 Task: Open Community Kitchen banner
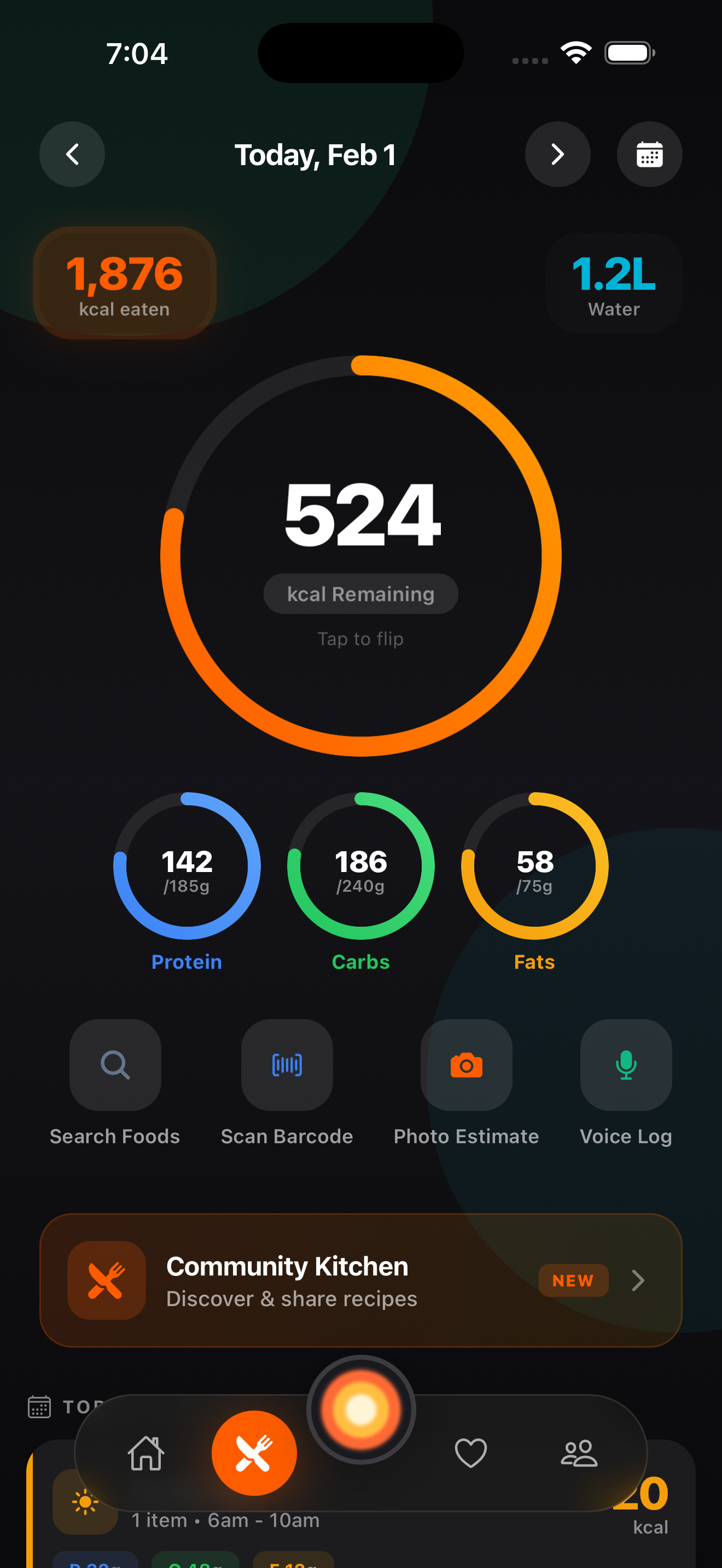pyautogui.click(x=361, y=1280)
